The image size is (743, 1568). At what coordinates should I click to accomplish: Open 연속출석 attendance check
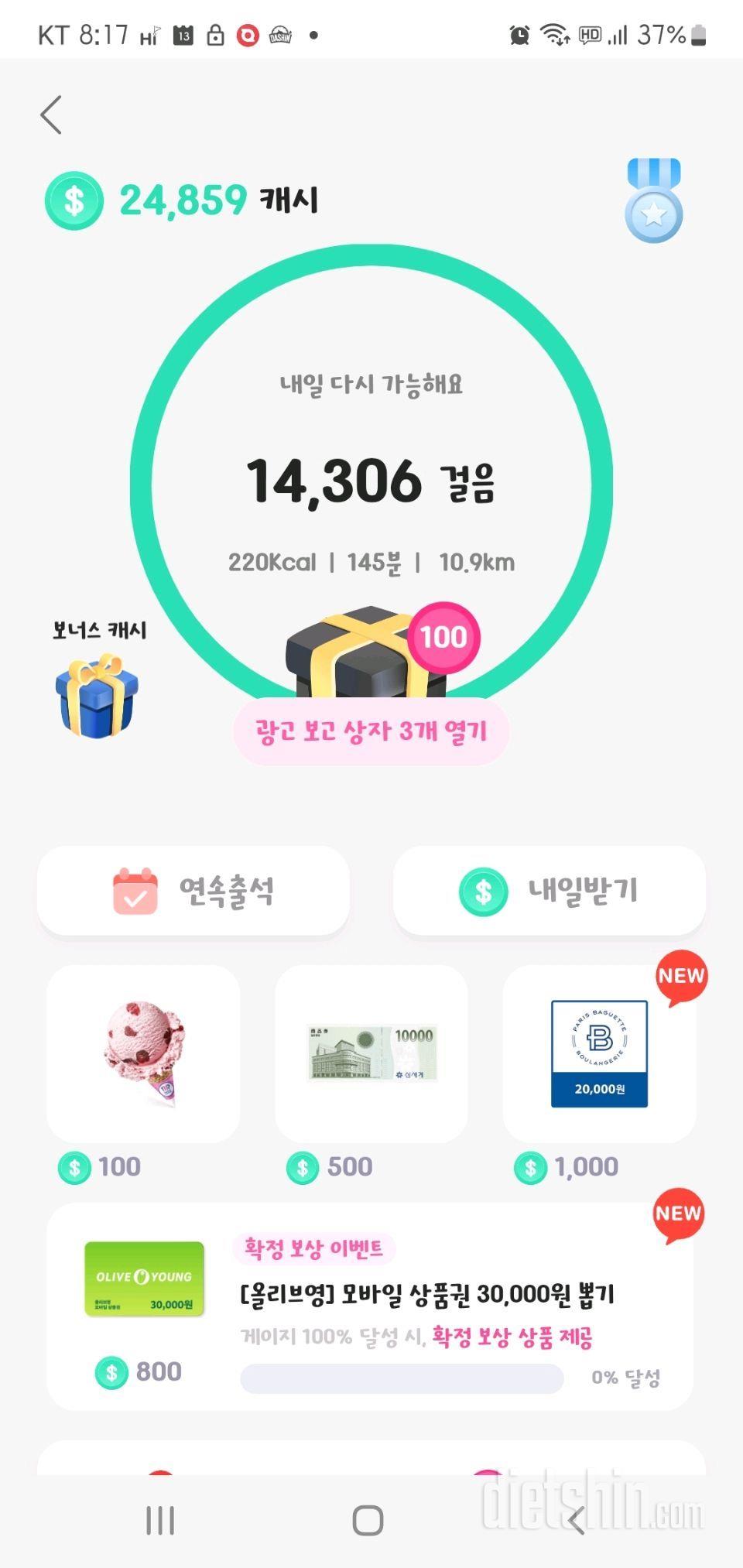point(193,891)
